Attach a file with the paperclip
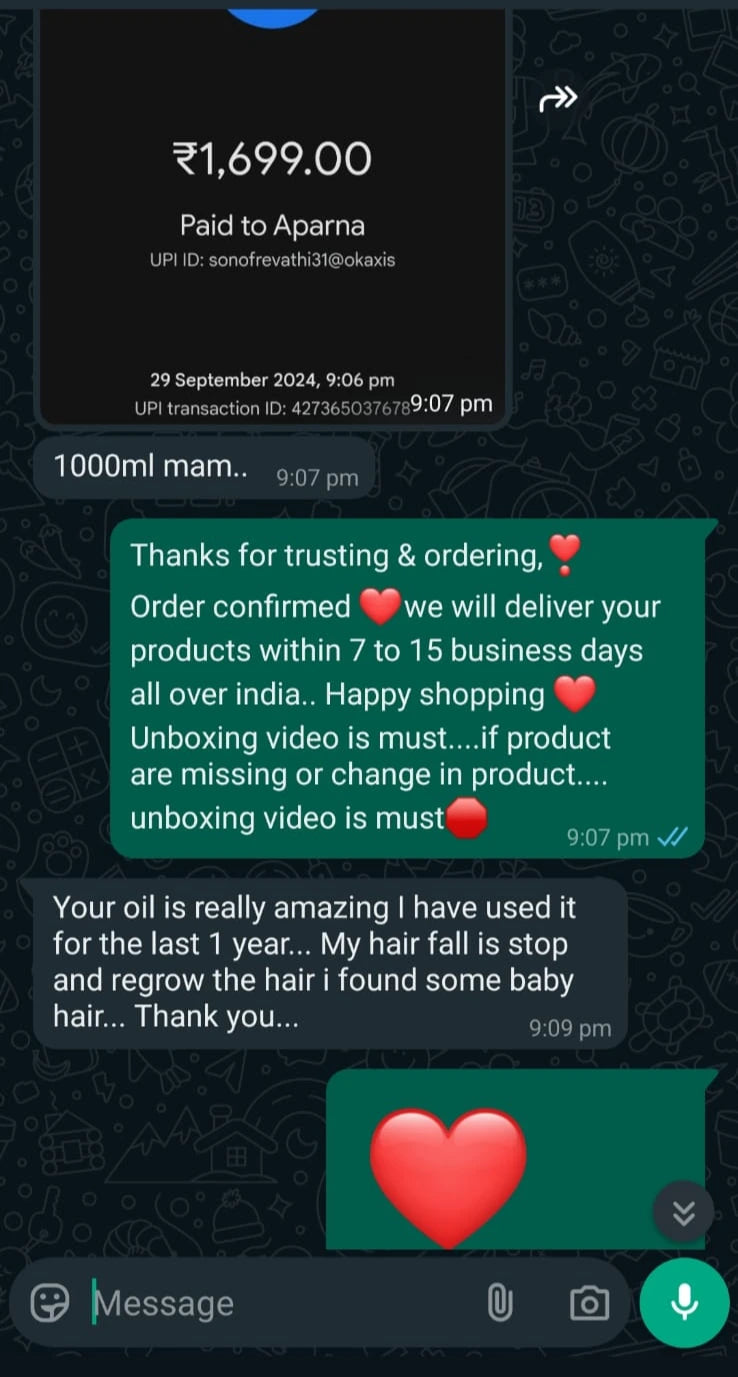The width and height of the screenshot is (738, 1377). tap(499, 1302)
